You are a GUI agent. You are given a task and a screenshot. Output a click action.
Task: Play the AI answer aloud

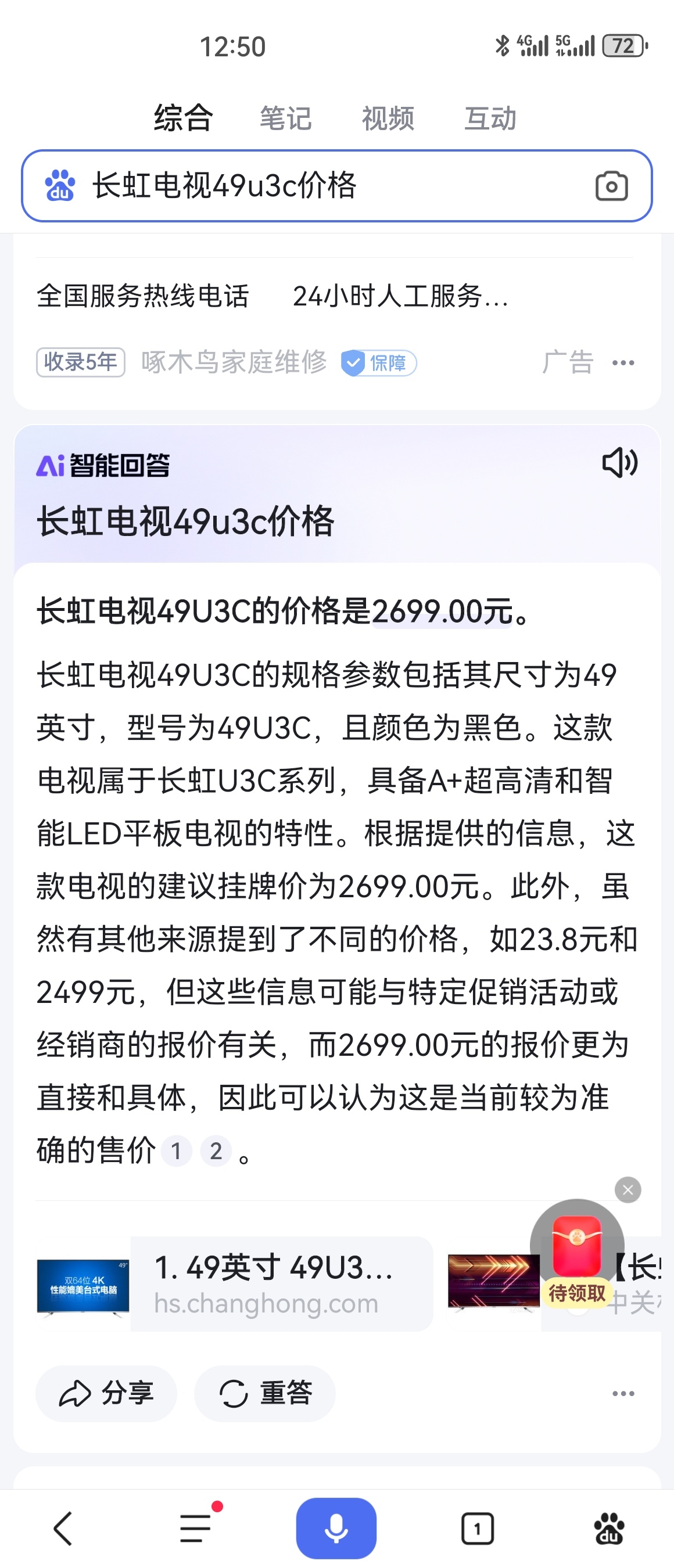pos(619,463)
